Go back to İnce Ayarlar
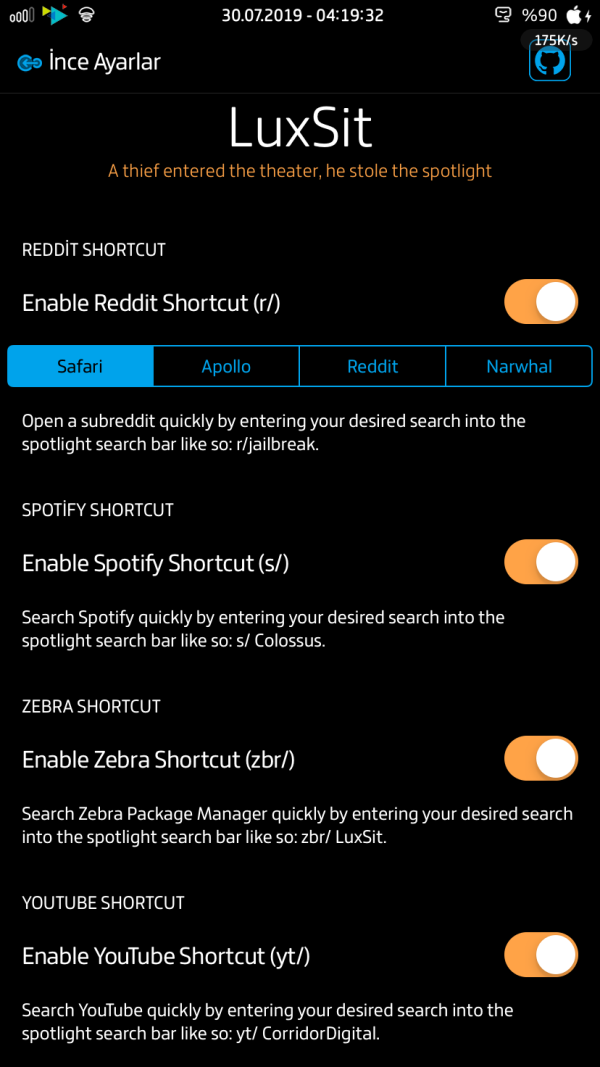This screenshot has height=1067, width=600. pyautogui.click(x=89, y=62)
